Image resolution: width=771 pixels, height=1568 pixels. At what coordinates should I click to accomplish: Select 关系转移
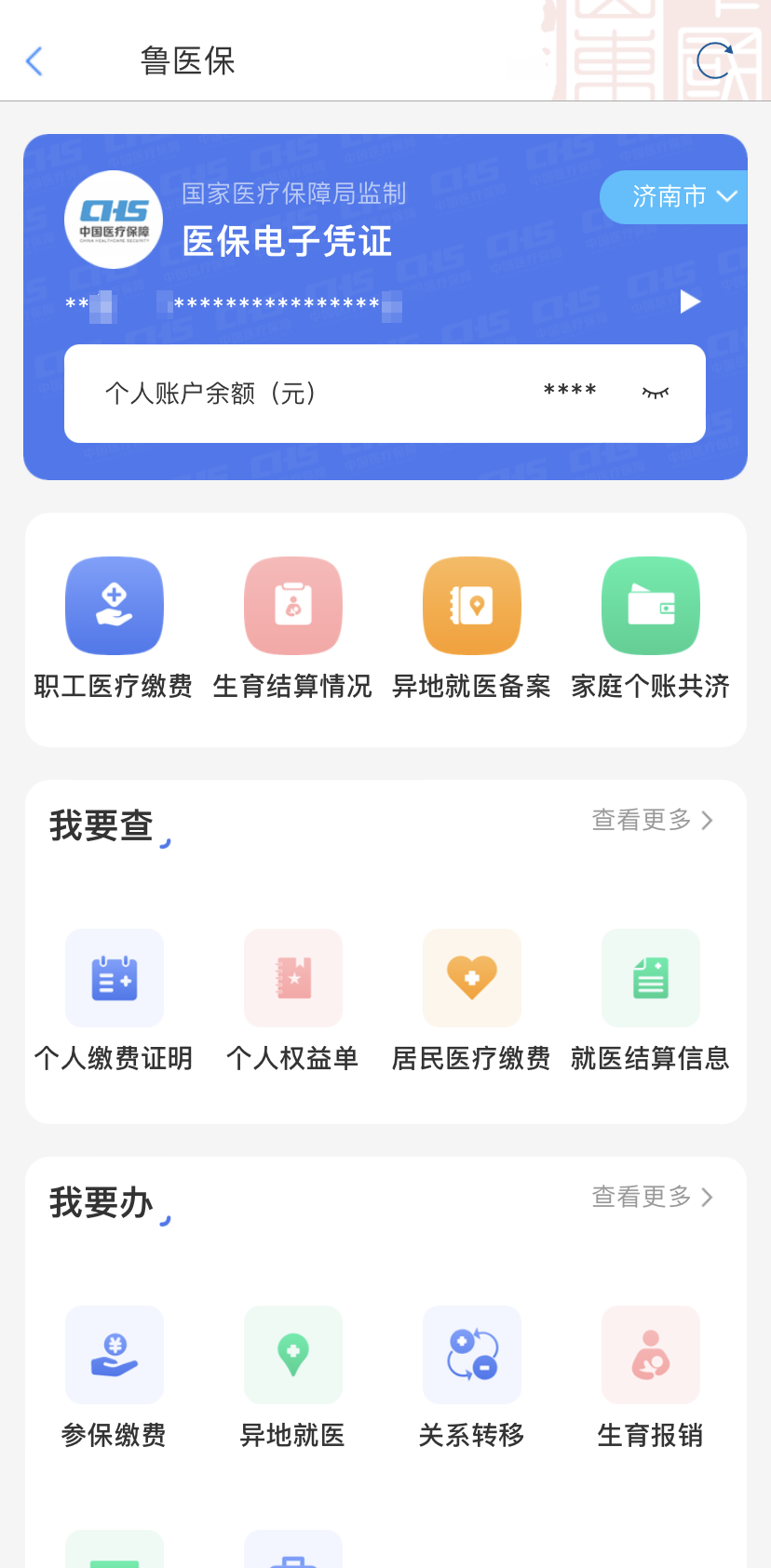(x=471, y=1377)
